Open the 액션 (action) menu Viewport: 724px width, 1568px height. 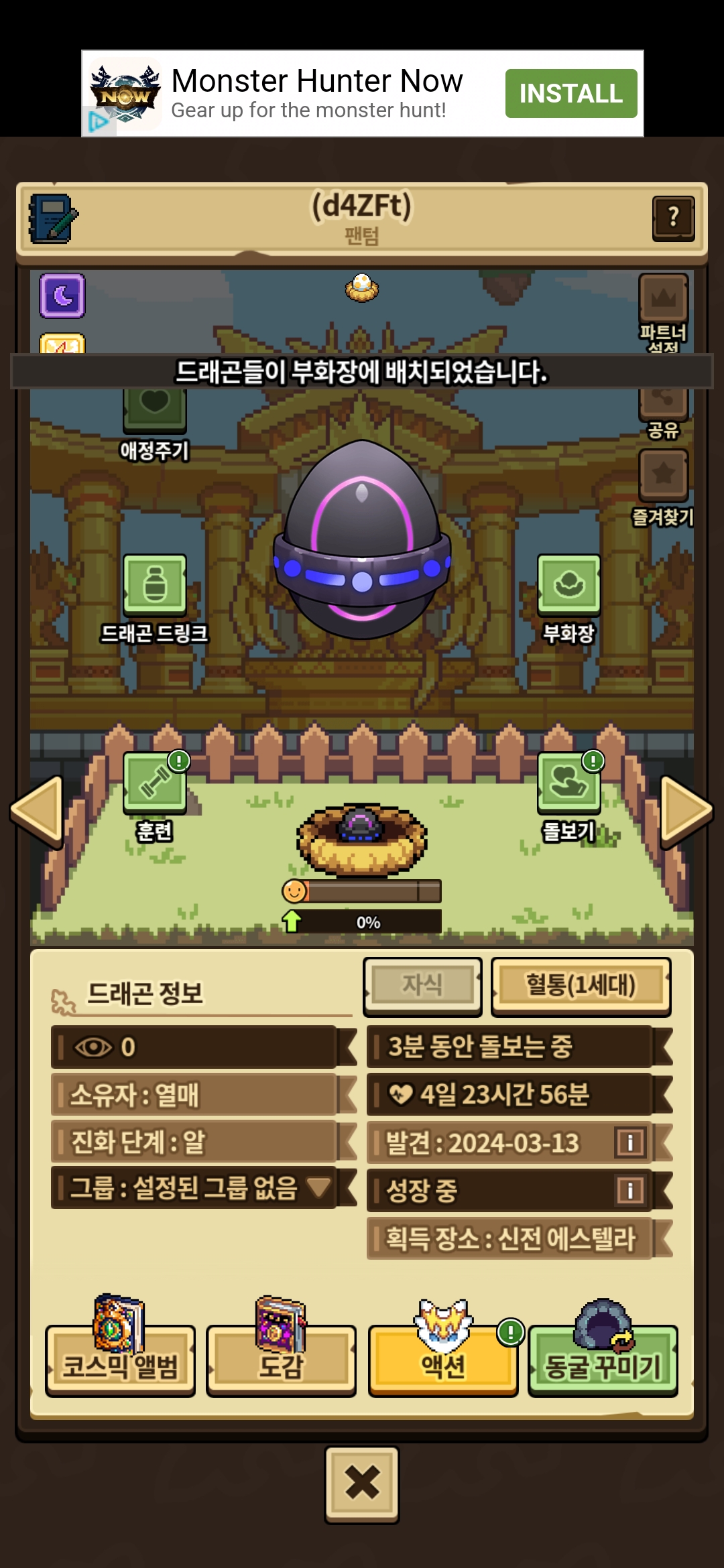click(x=442, y=1365)
